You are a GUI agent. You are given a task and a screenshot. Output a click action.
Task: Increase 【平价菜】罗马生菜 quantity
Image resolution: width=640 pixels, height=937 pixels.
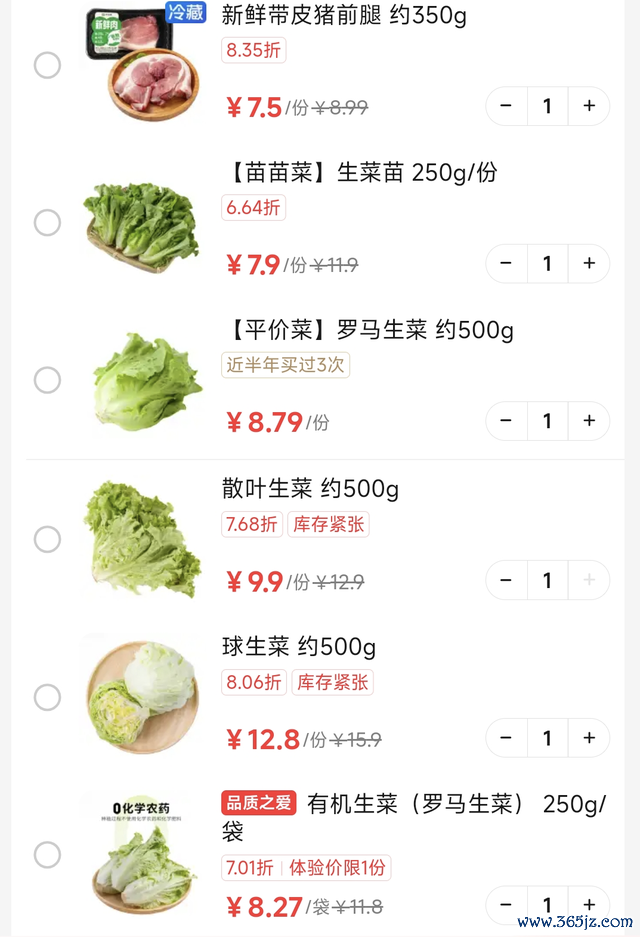pos(589,421)
